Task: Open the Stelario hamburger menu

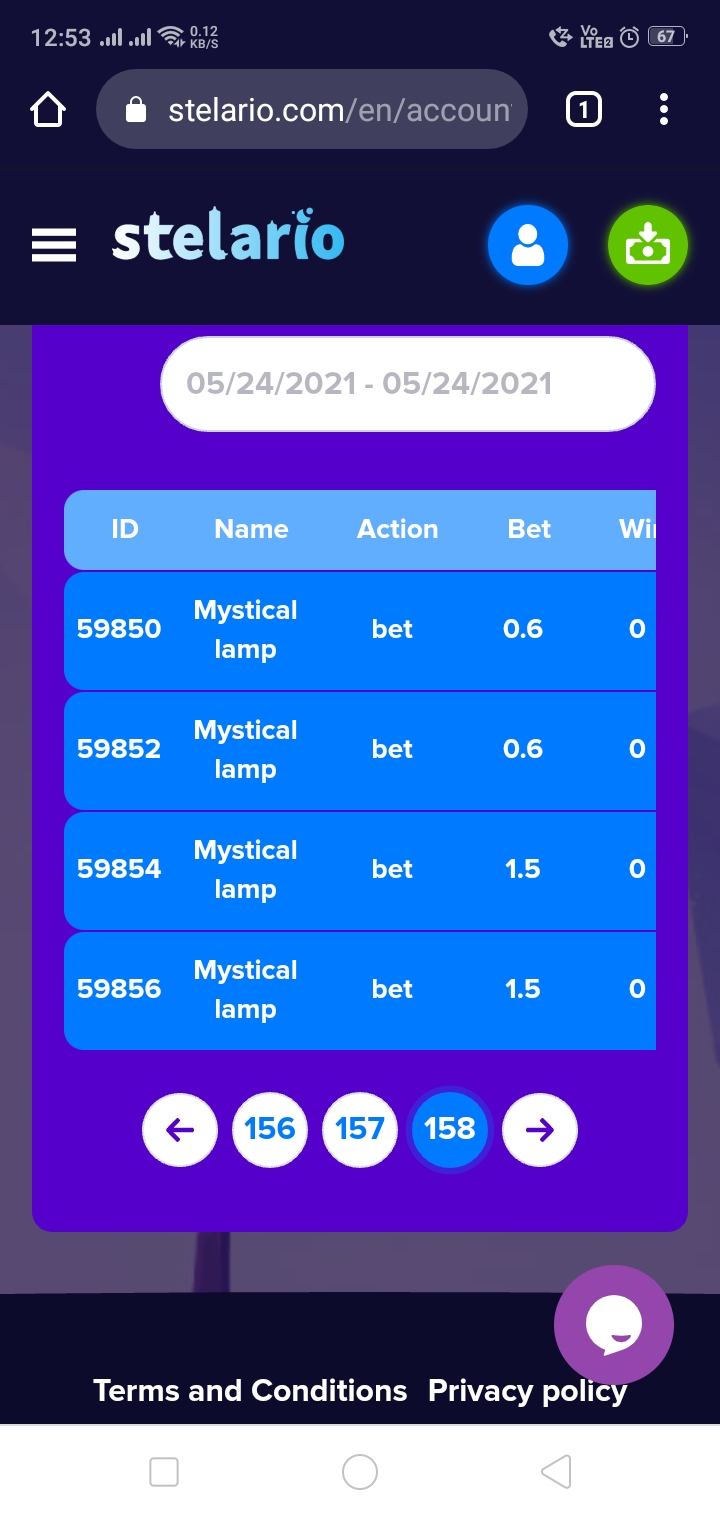Action: point(54,244)
